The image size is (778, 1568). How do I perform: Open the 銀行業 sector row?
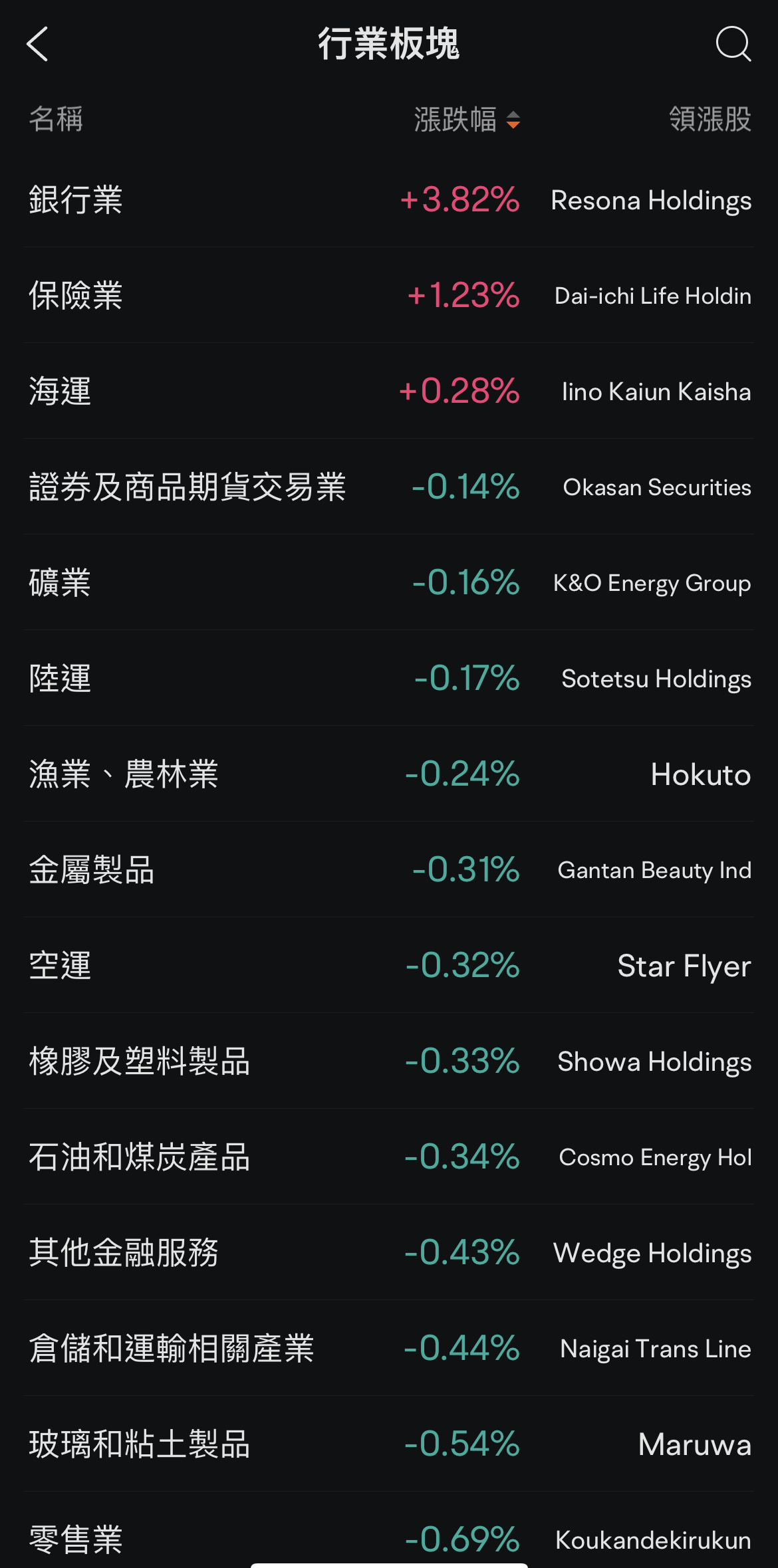click(389, 200)
